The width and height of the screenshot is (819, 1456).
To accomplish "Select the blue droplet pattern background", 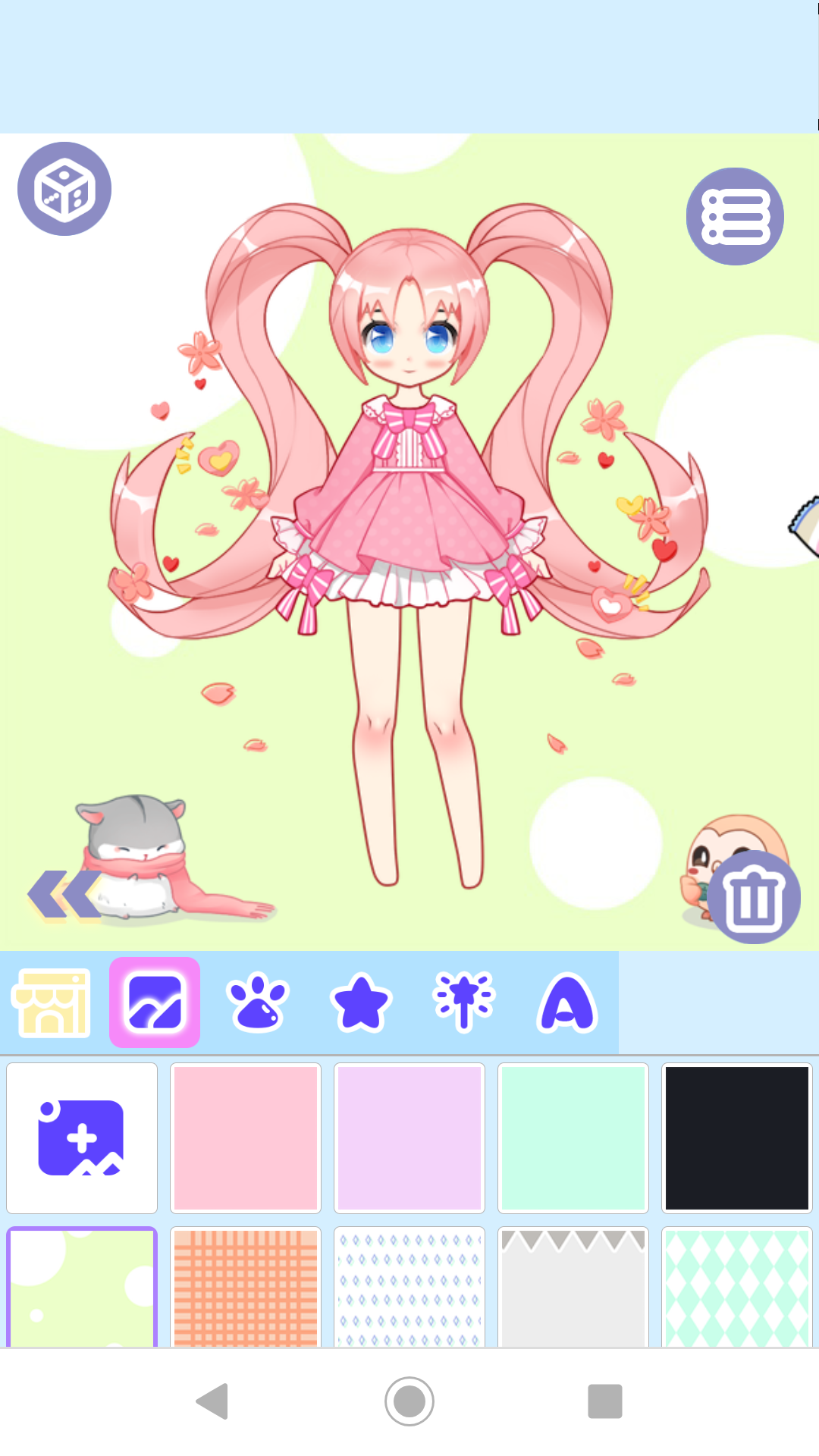I will click(409, 1288).
